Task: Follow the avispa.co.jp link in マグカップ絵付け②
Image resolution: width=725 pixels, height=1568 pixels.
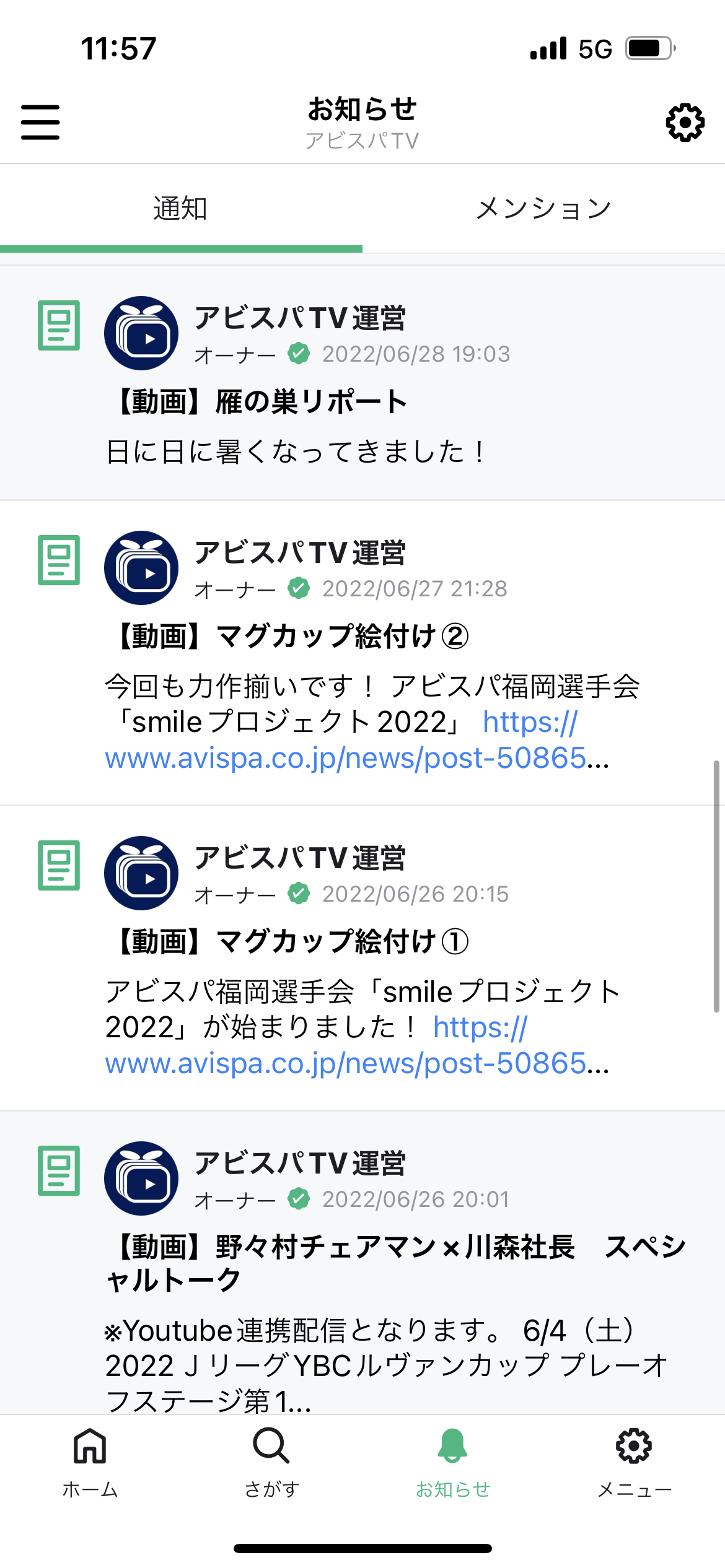Action: (356, 758)
